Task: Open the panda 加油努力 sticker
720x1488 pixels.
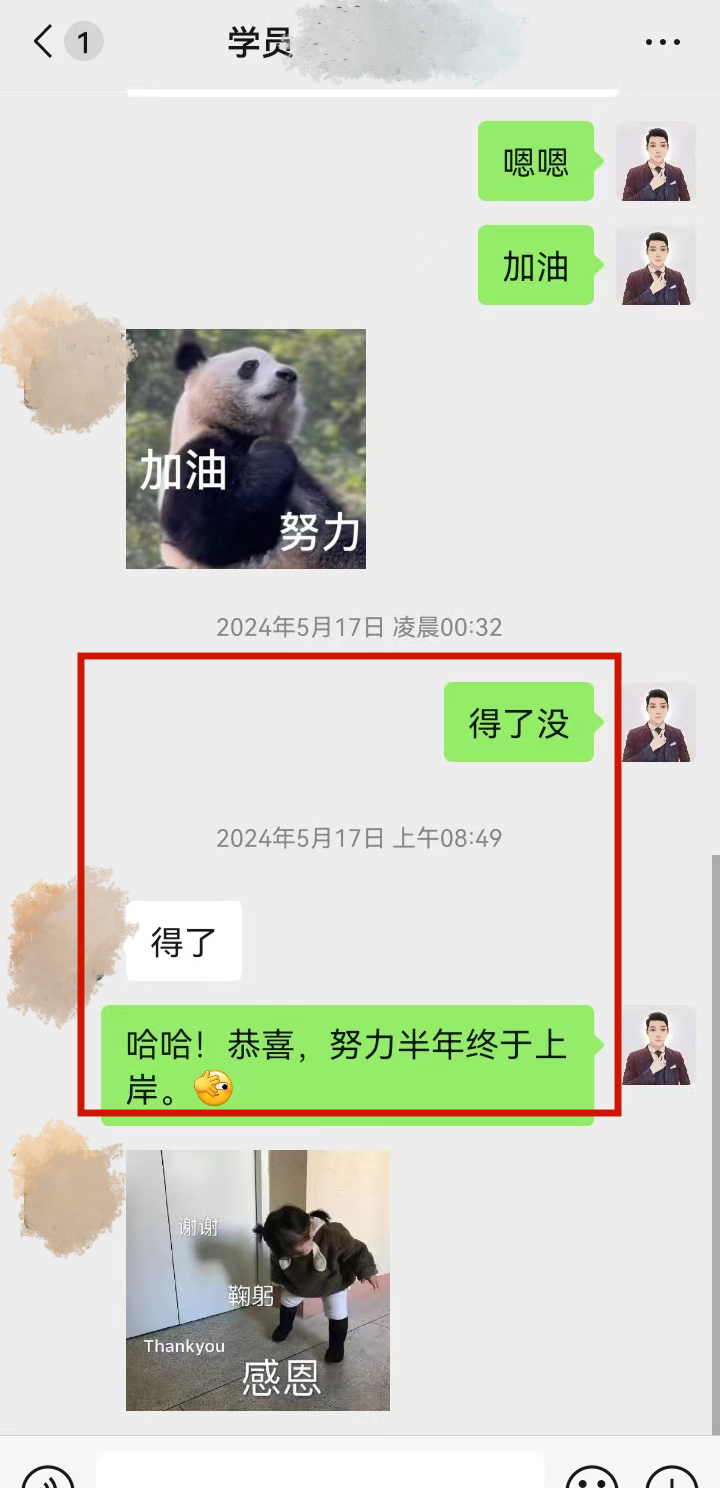Action: [x=246, y=449]
